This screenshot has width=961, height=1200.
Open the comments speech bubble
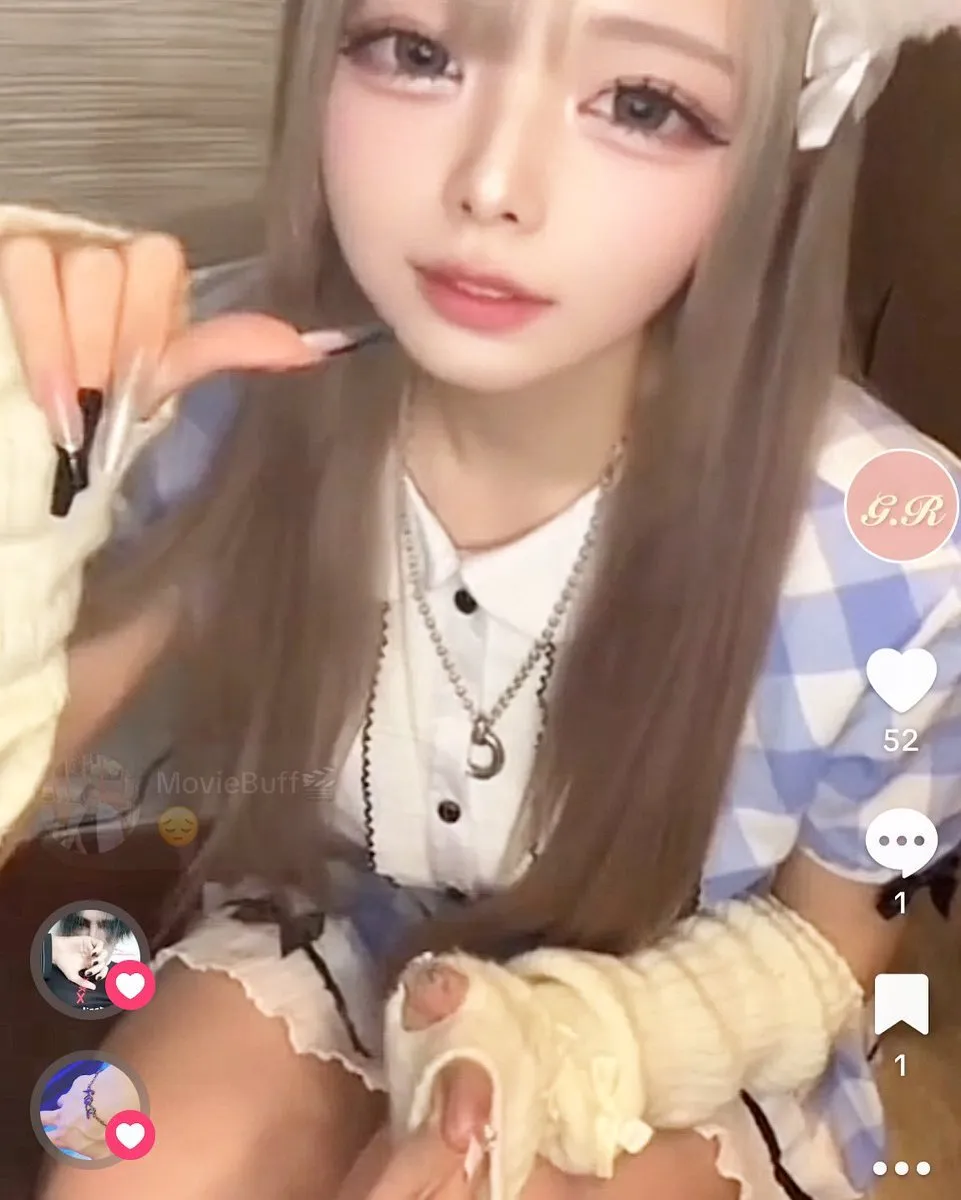901,843
